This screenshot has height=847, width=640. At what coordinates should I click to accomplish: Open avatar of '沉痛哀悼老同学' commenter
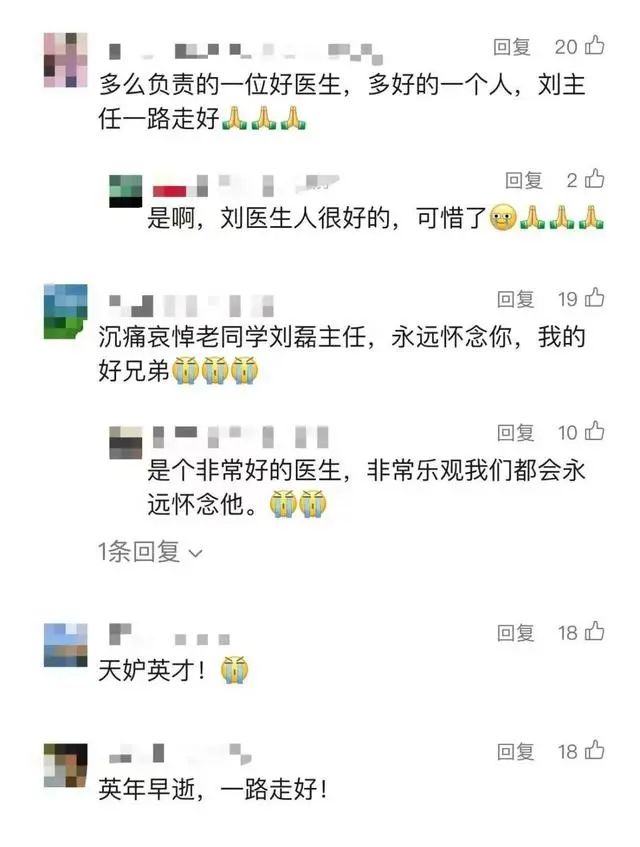66,311
